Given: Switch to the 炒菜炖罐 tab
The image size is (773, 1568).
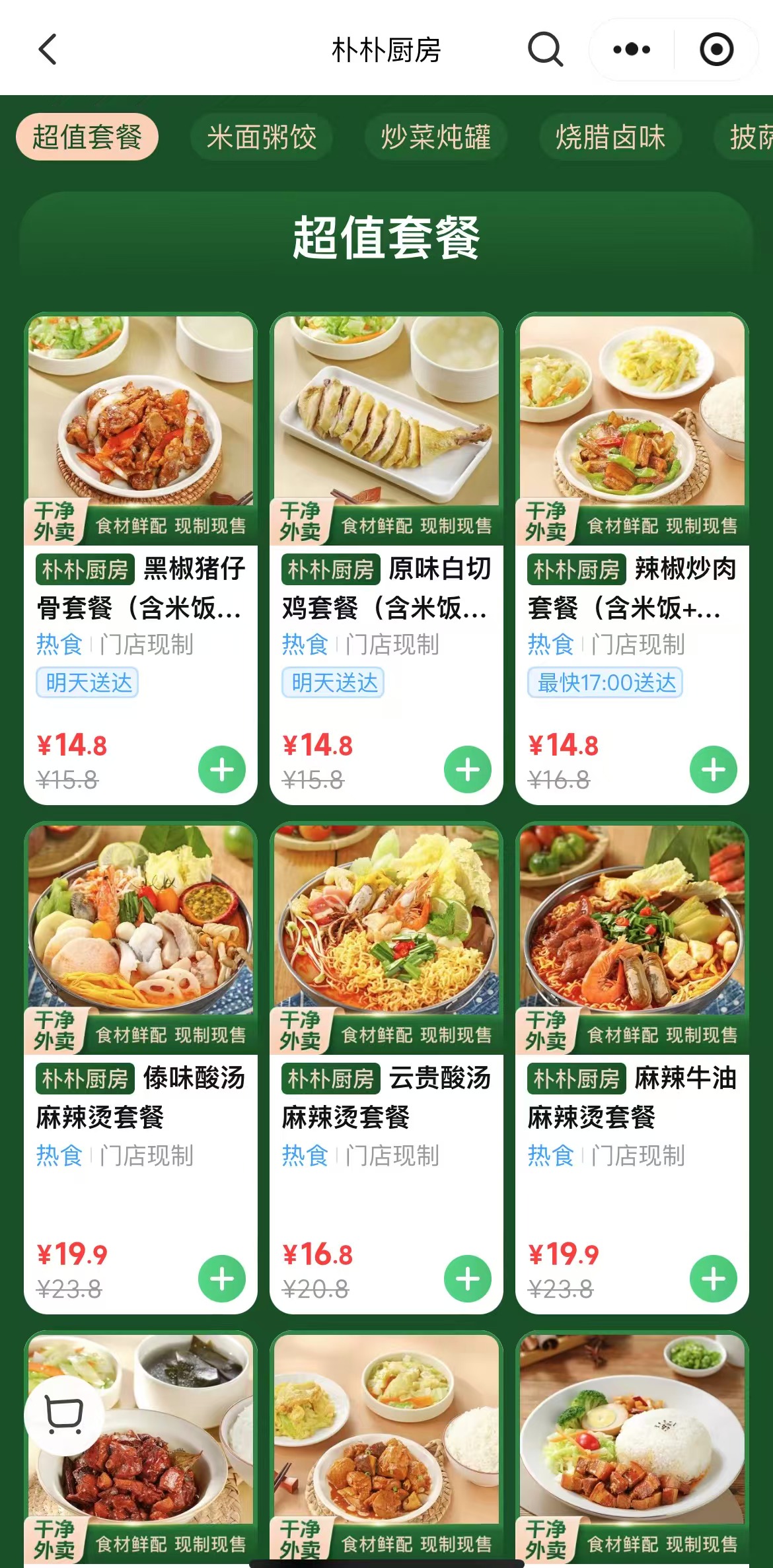Looking at the screenshot, I should pyautogui.click(x=436, y=137).
